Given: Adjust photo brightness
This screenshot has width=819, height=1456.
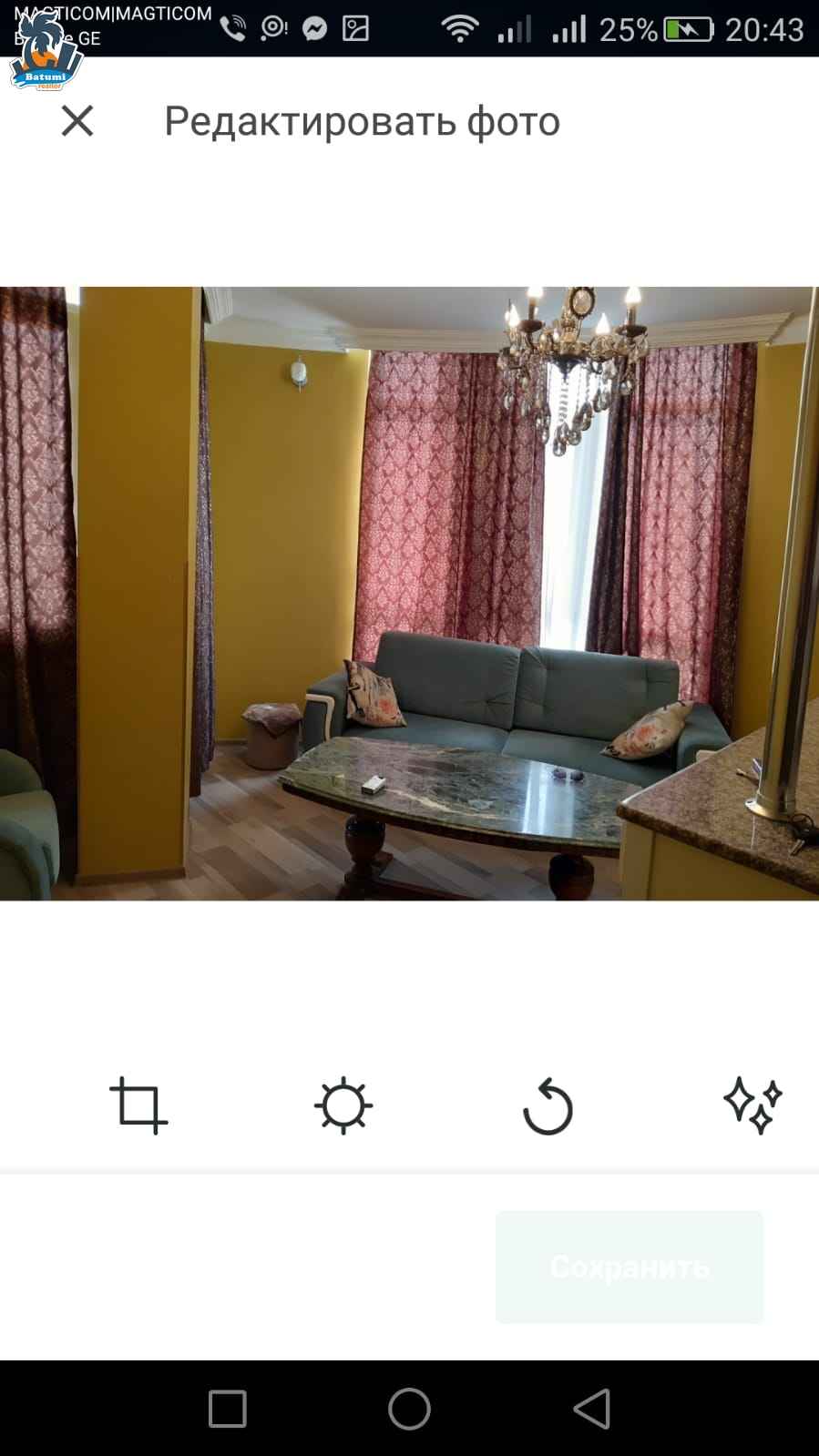Looking at the screenshot, I should (x=343, y=1105).
